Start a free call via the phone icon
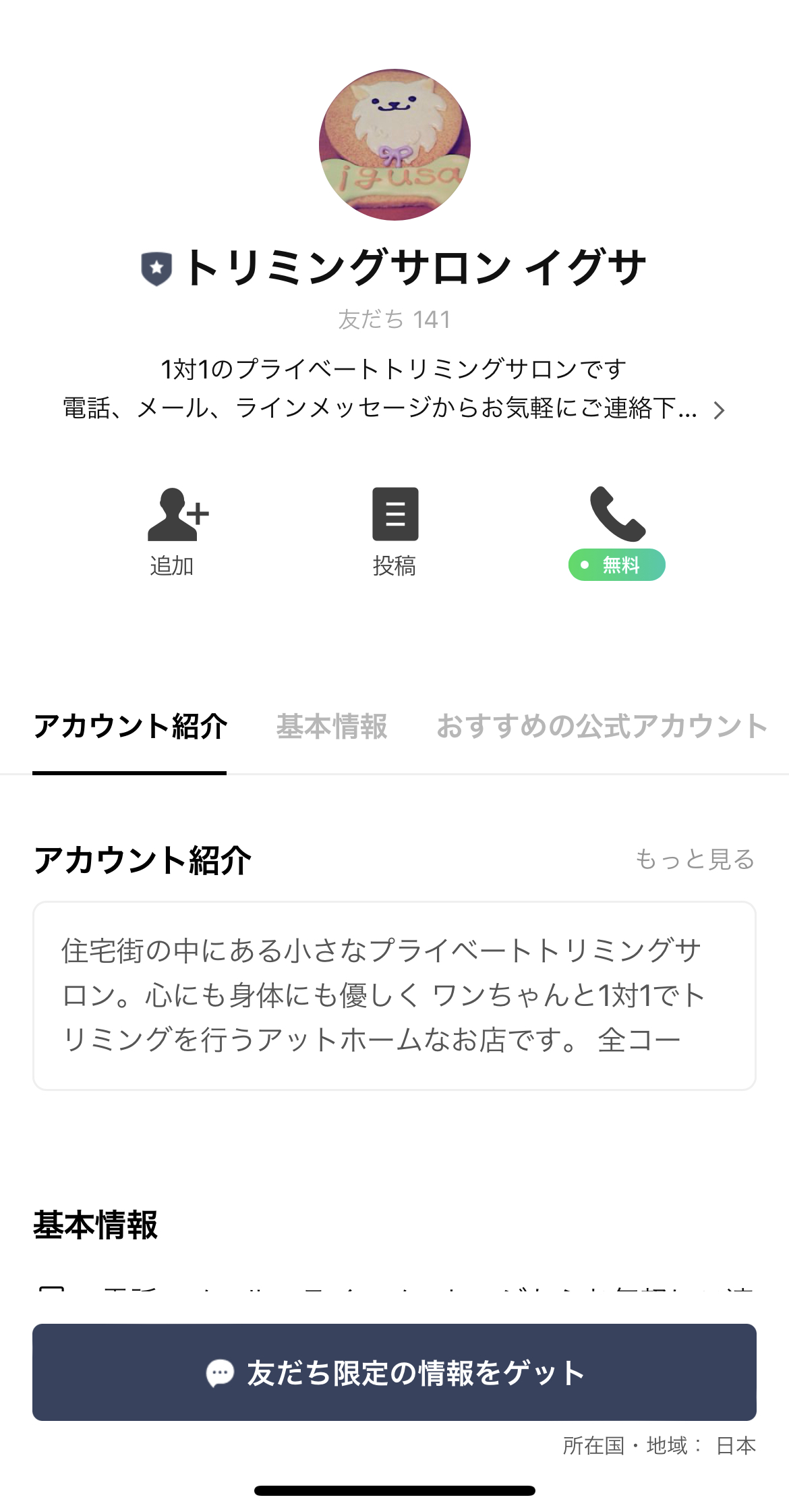Viewport: 789px width, 1512px height. pyautogui.click(x=614, y=516)
